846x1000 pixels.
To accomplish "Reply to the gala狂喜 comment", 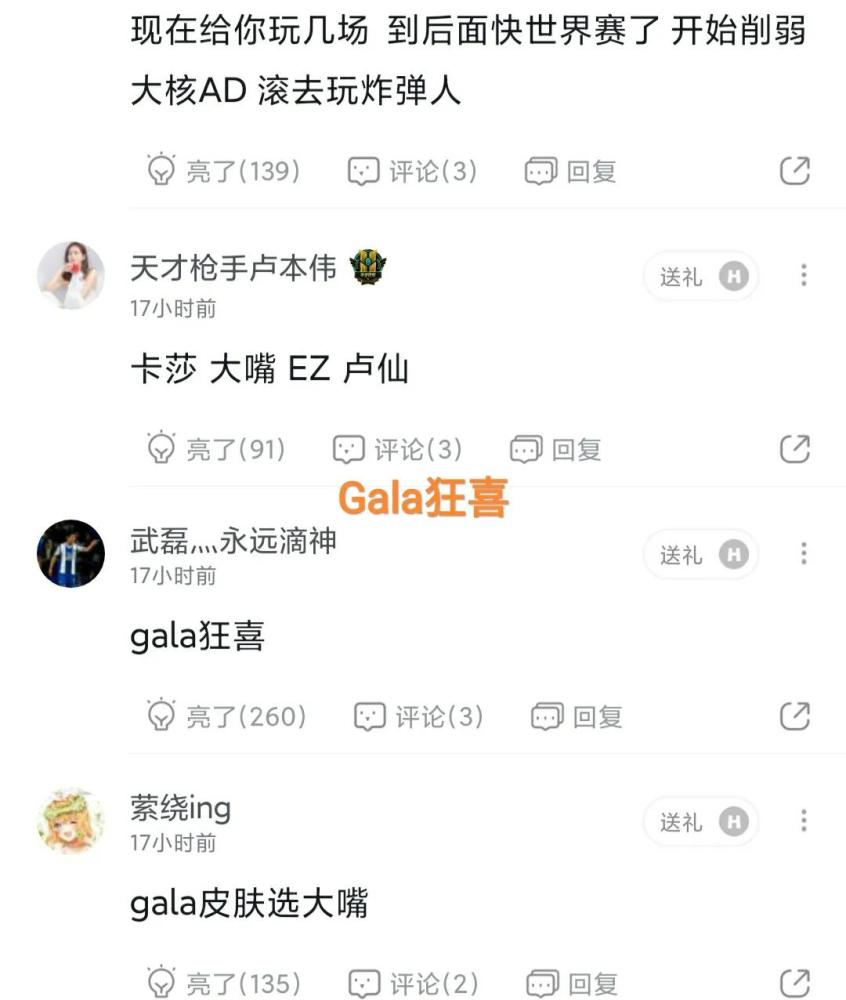I will pyautogui.click(x=576, y=716).
